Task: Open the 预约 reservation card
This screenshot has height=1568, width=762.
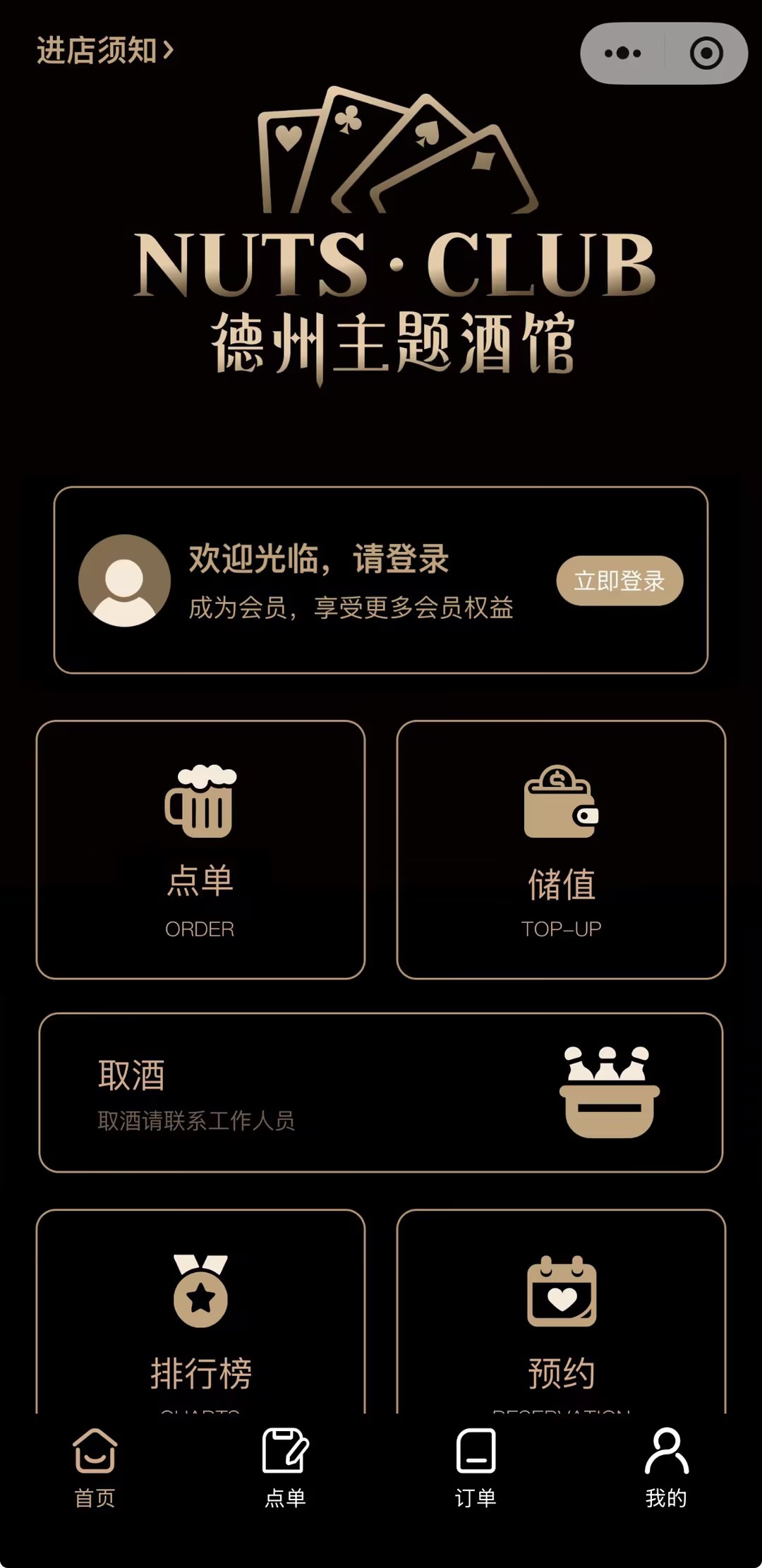Action: tap(561, 1313)
